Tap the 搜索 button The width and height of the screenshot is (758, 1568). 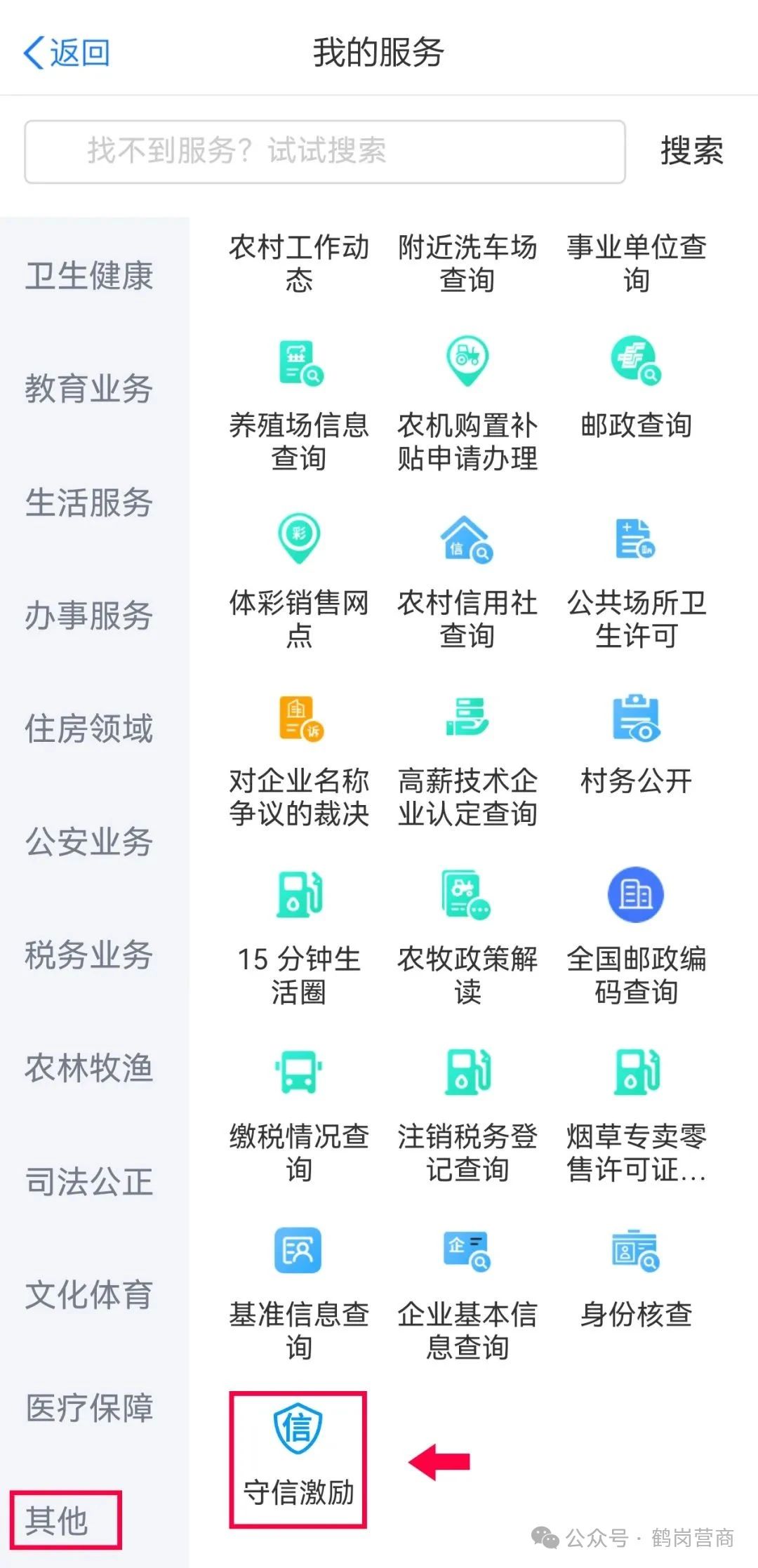point(691,151)
